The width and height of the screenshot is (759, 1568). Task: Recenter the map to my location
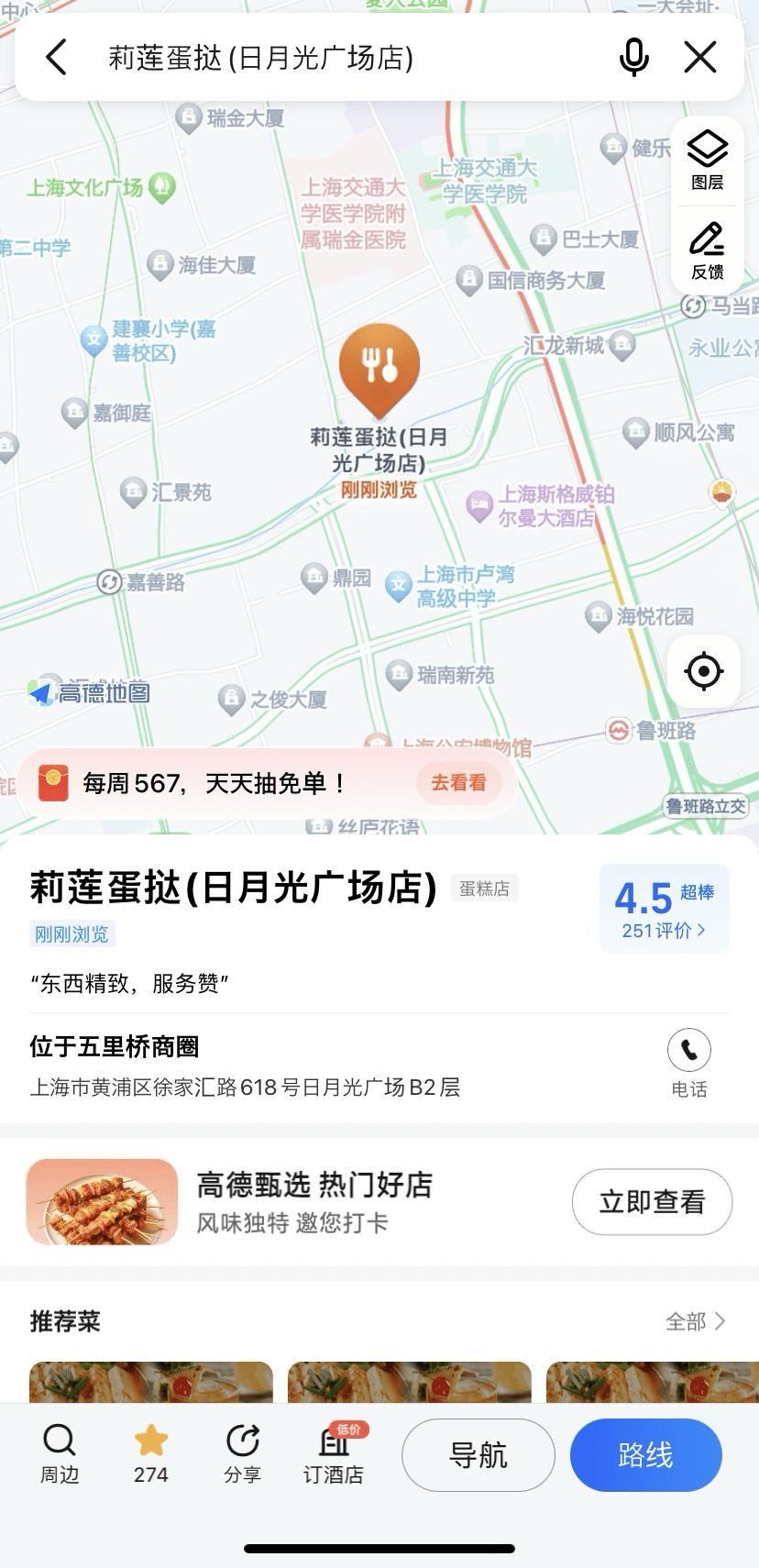703,671
